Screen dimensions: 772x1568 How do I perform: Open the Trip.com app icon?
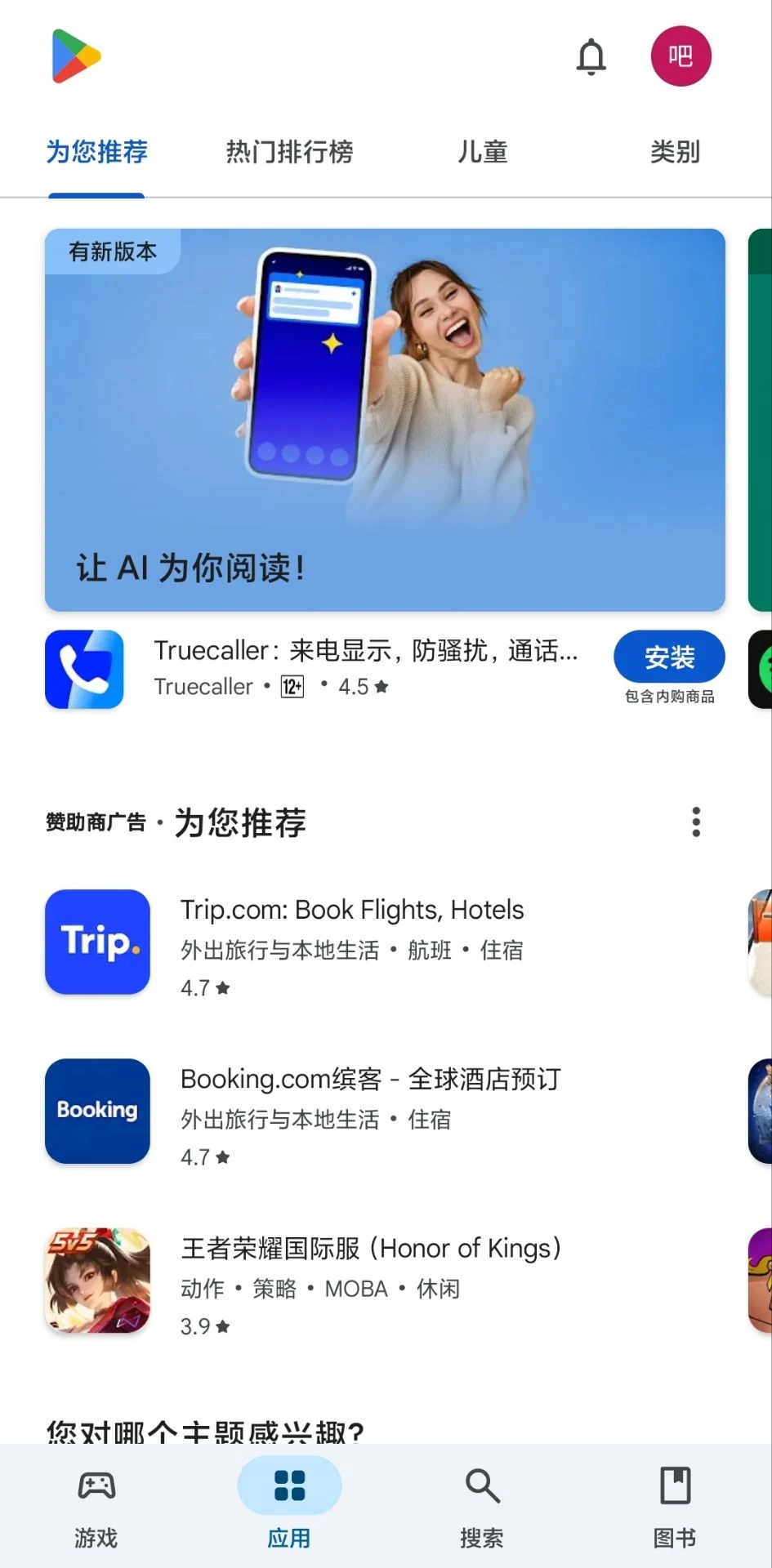[x=96, y=942]
